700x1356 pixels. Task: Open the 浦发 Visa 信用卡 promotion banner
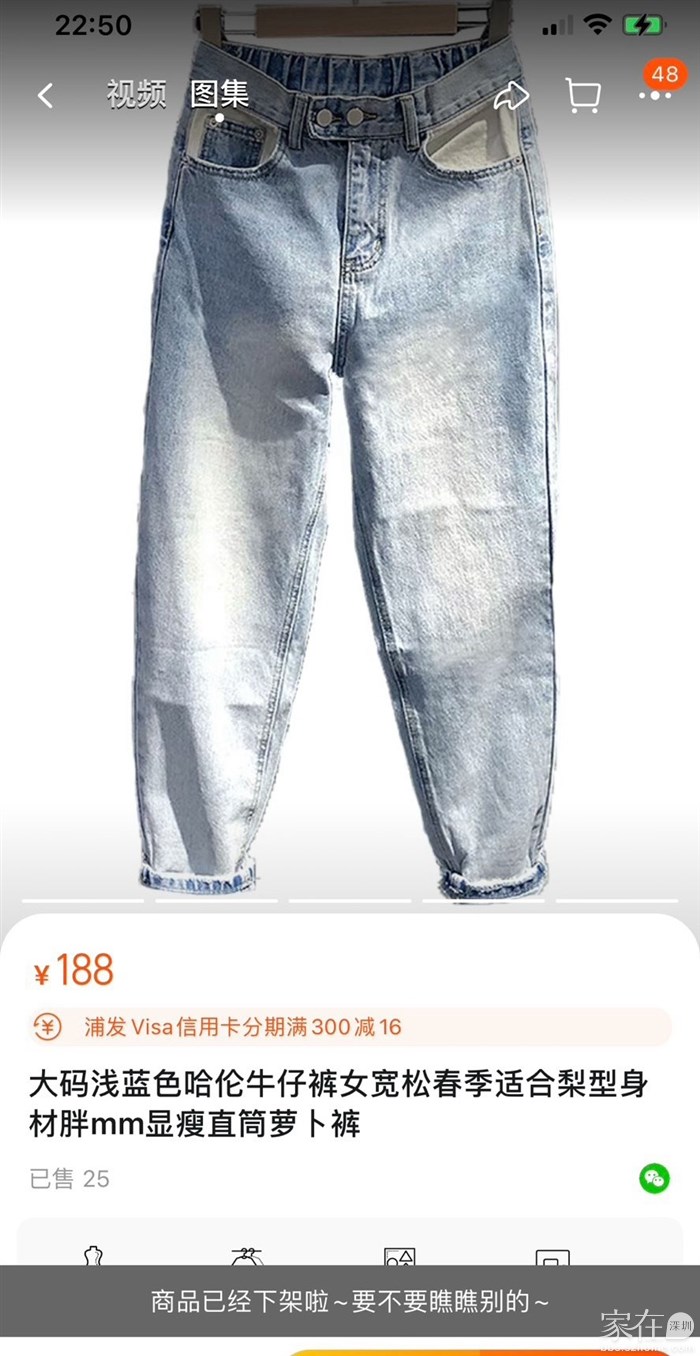(350, 1026)
